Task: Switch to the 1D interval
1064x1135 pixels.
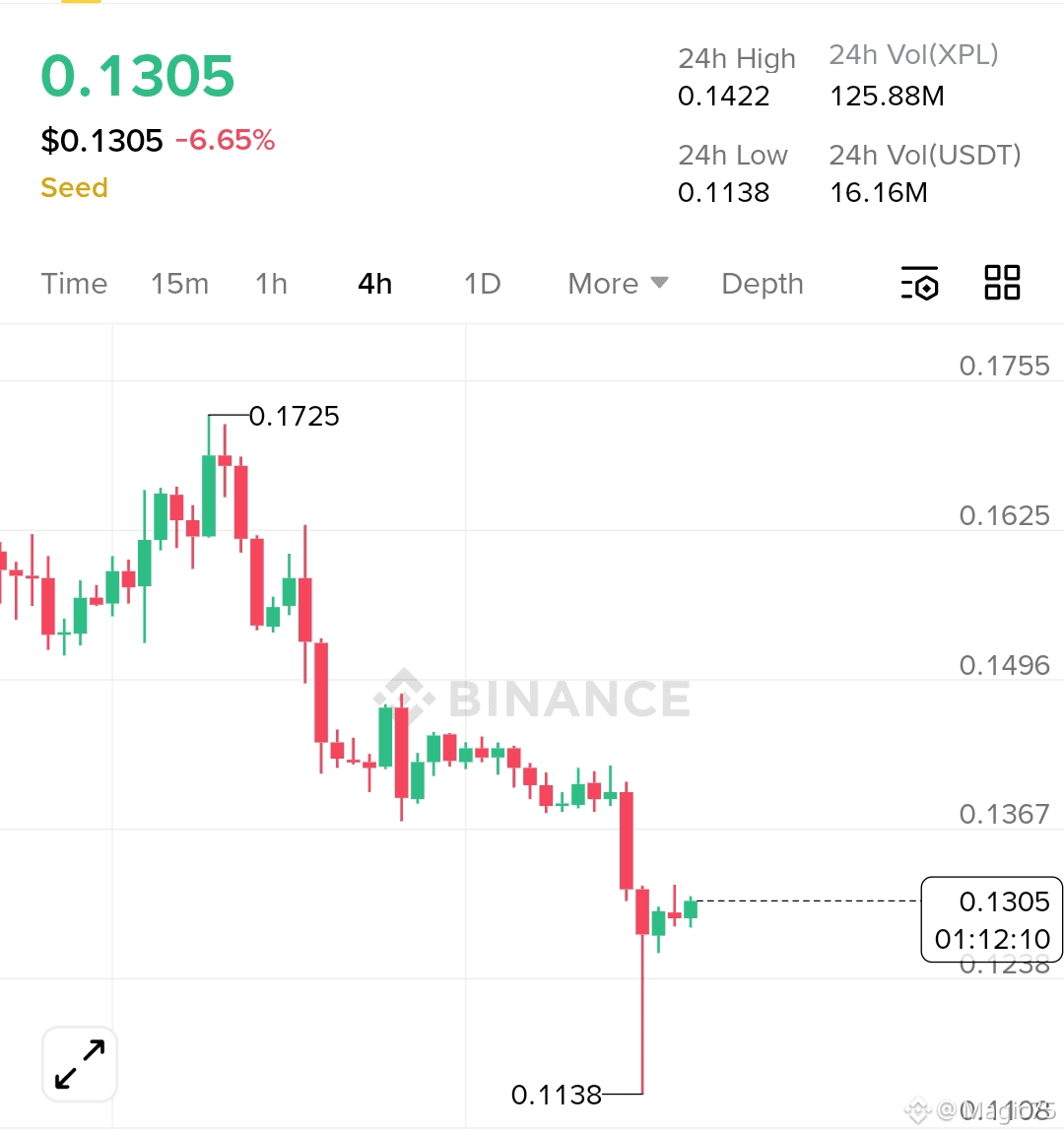Action: [x=482, y=284]
